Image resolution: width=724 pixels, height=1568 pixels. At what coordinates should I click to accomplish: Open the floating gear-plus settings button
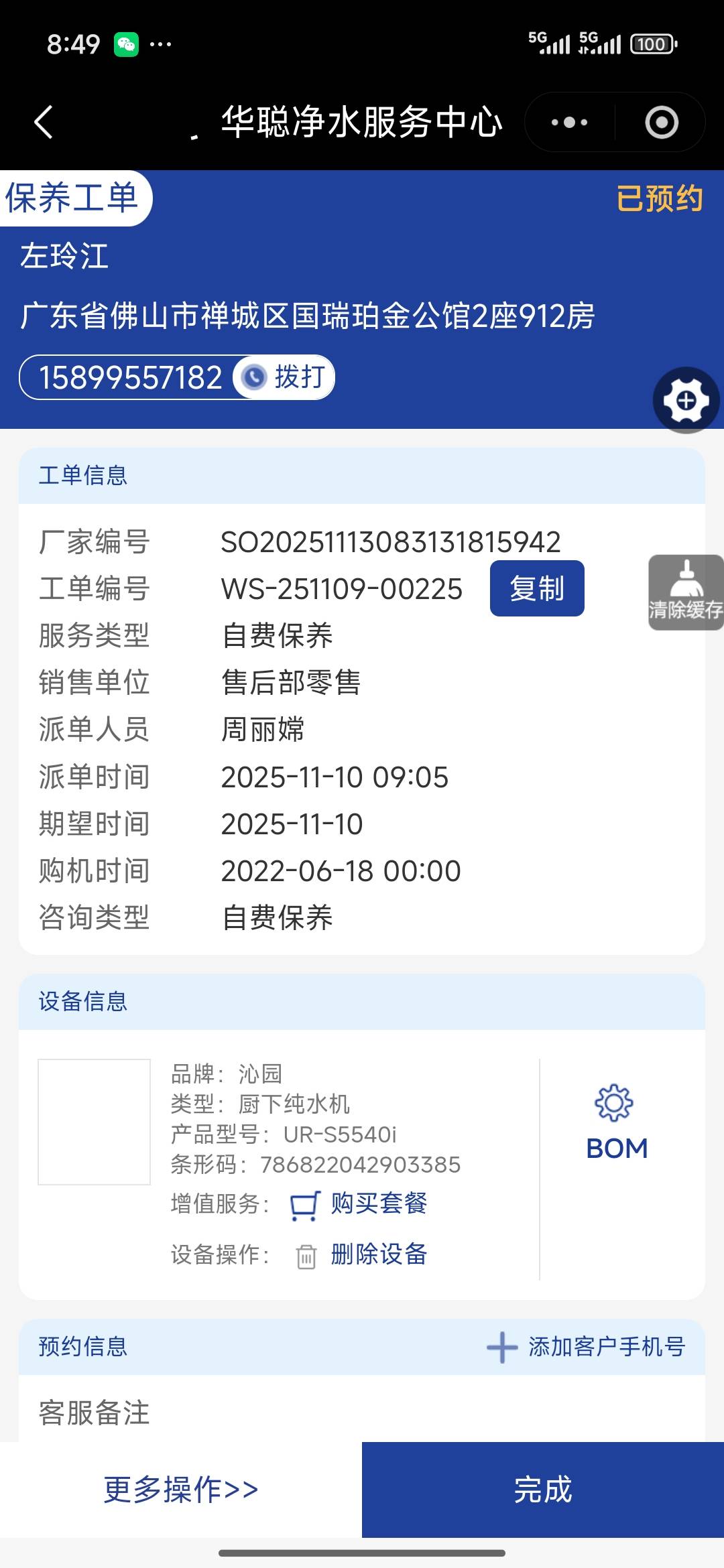(x=686, y=401)
